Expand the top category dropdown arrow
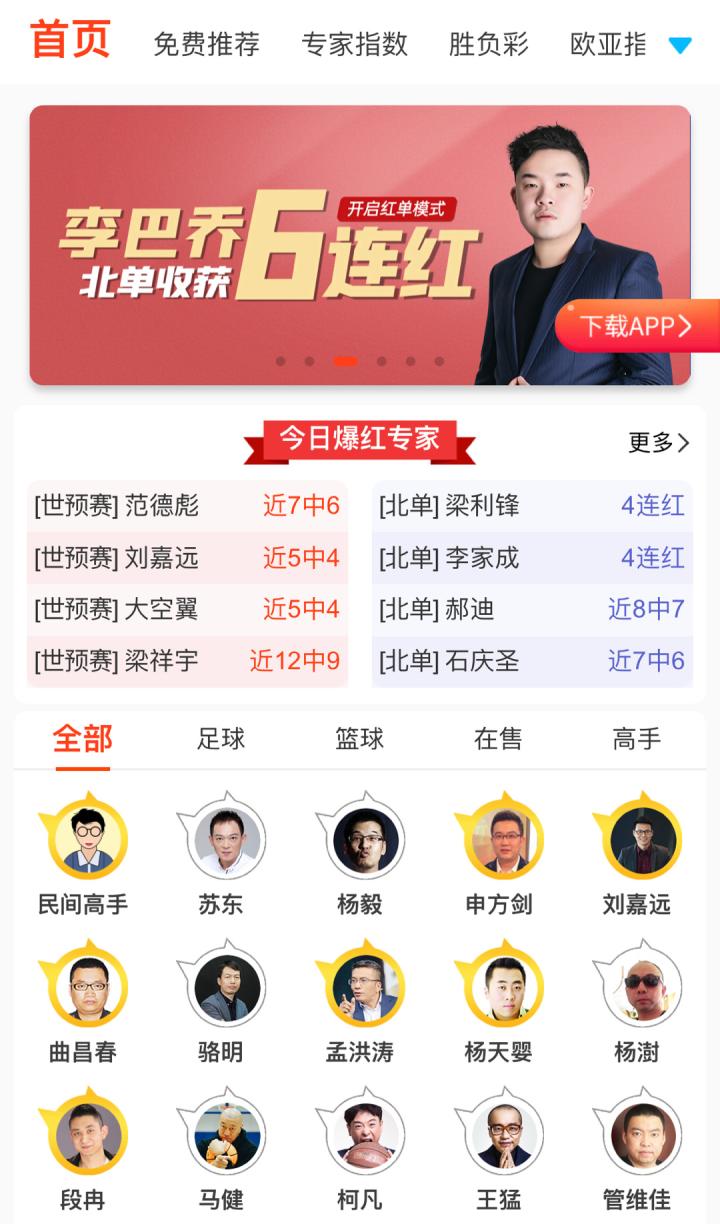720x1224 pixels. pos(680,45)
